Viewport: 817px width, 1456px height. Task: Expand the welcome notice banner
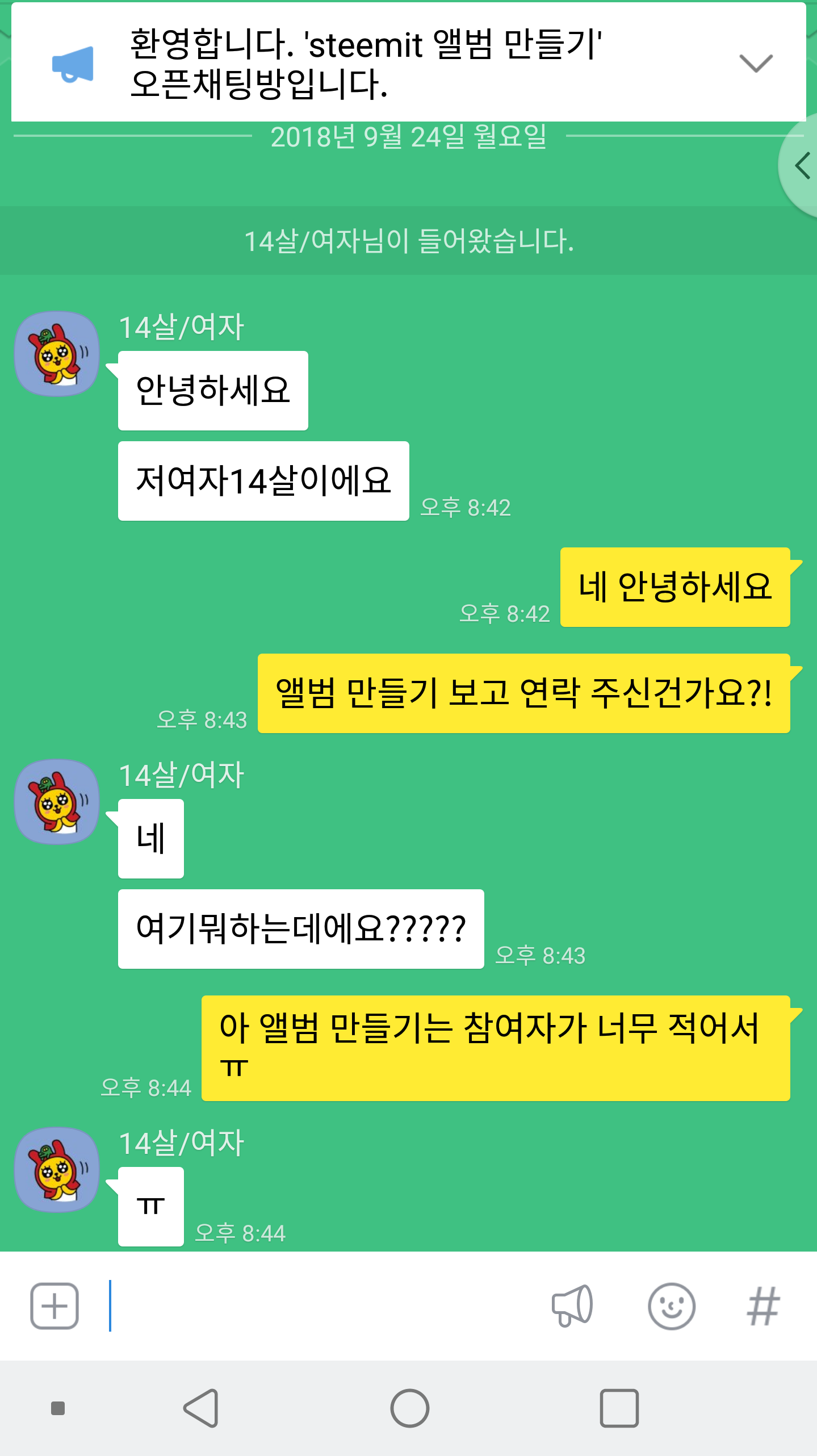pyautogui.click(x=756, y=63)
